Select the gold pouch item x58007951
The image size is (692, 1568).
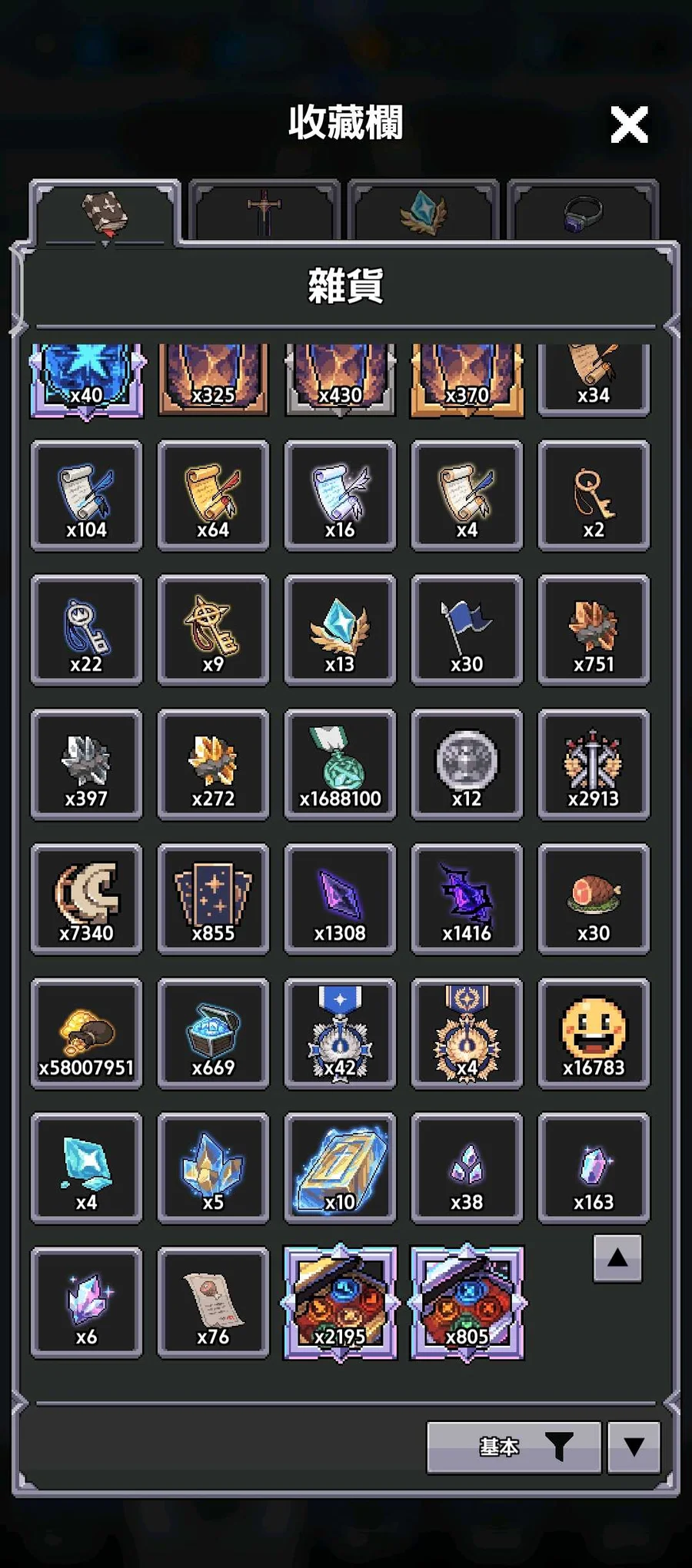(86, 1034)
